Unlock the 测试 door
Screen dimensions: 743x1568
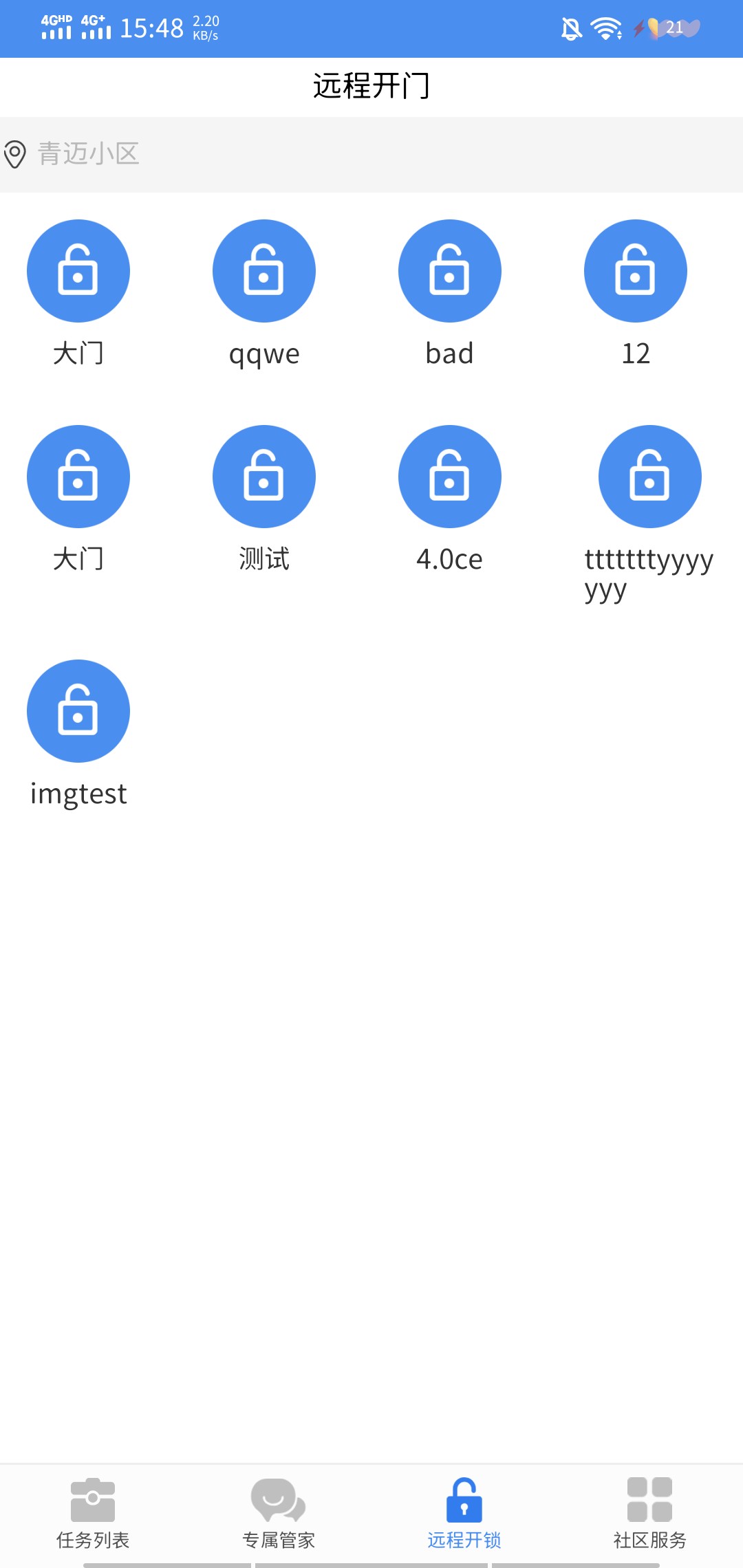coord(263,477)
